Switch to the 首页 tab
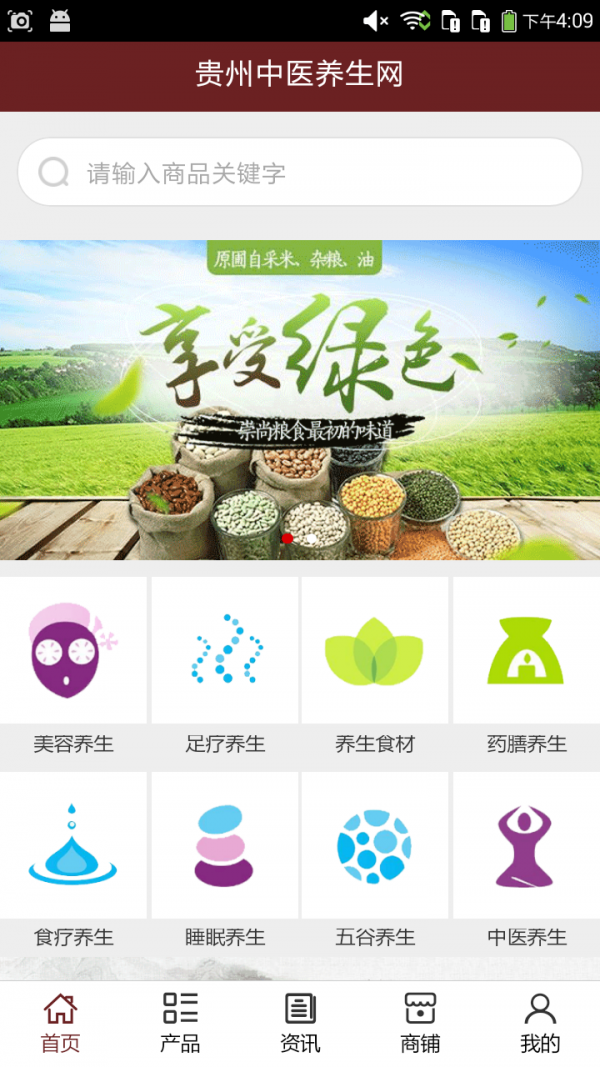 (60, 1023)
